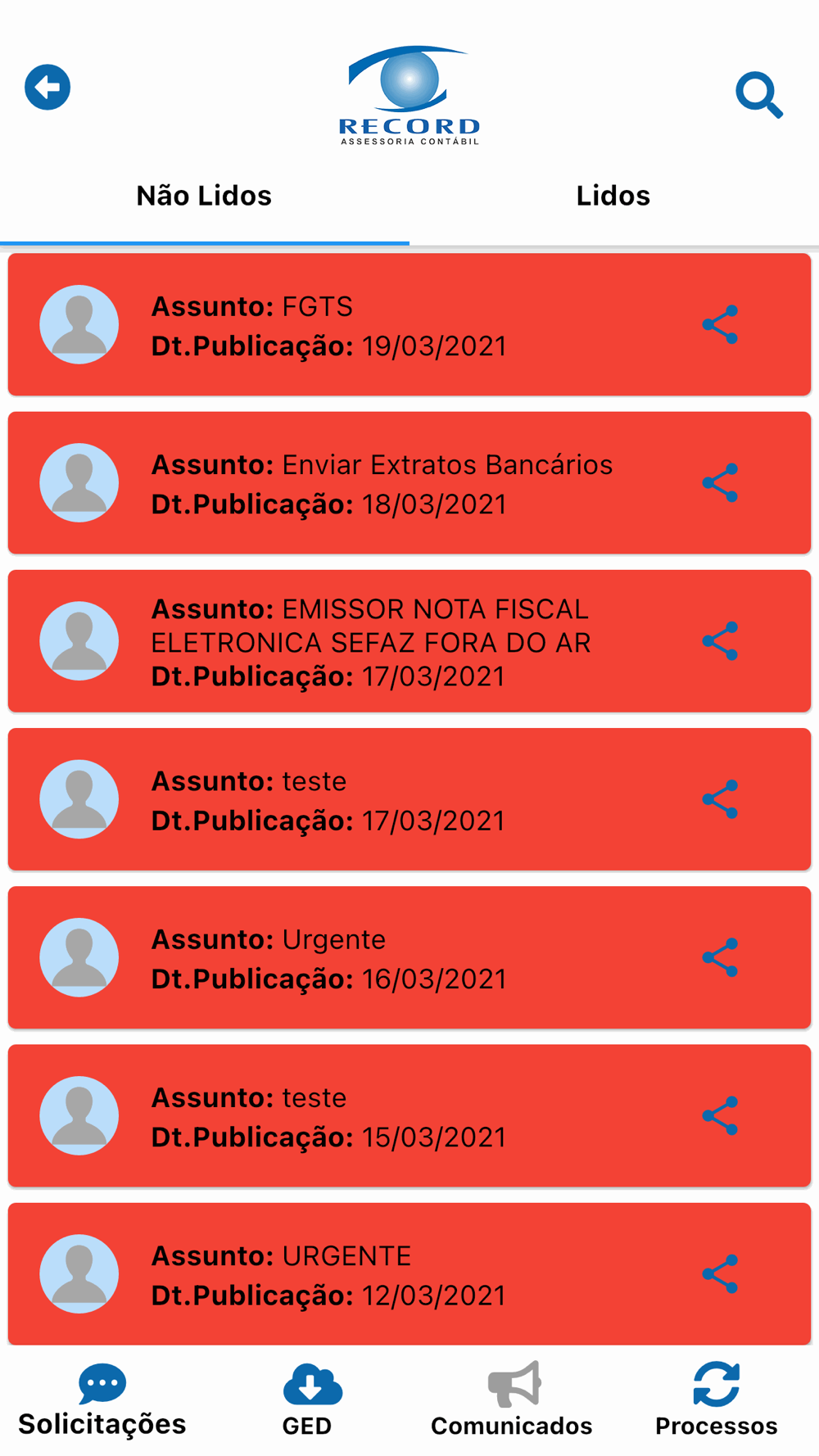Screen dimensions: 819x1456
Task: Open the EMISSOR NOTA FISCAL message
Action: (x=409, y=641)
